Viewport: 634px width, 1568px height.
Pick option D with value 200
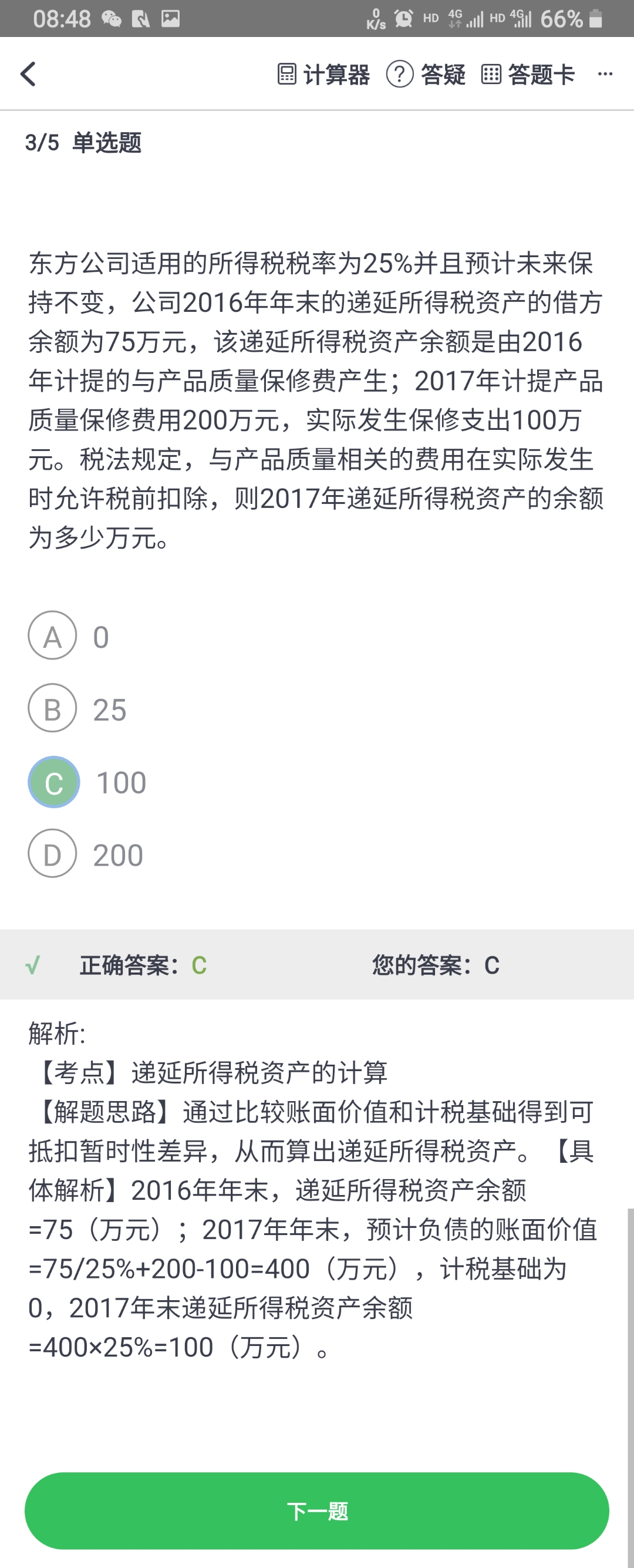coord(53,853)
